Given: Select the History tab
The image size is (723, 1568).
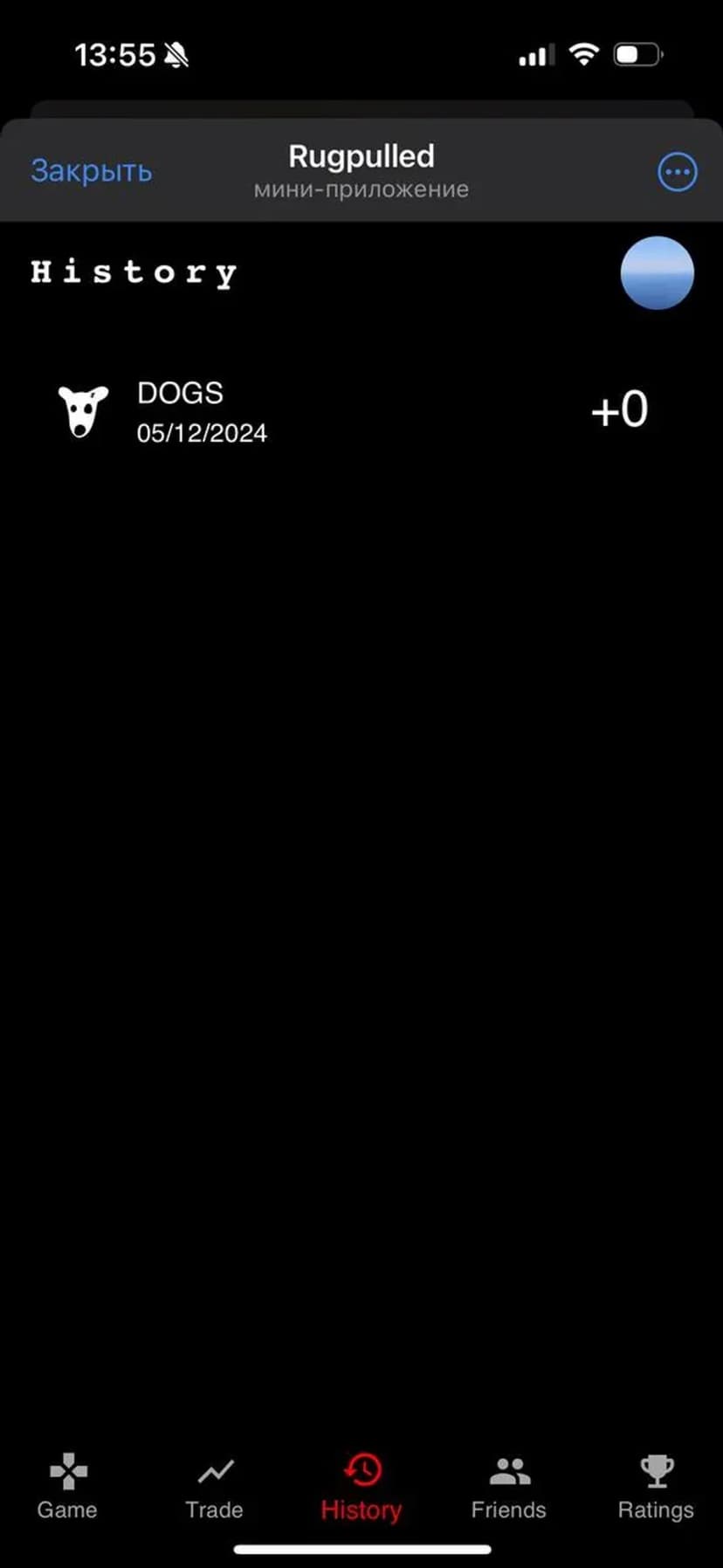Looking at the screenshot, I should coord(361,1488).
